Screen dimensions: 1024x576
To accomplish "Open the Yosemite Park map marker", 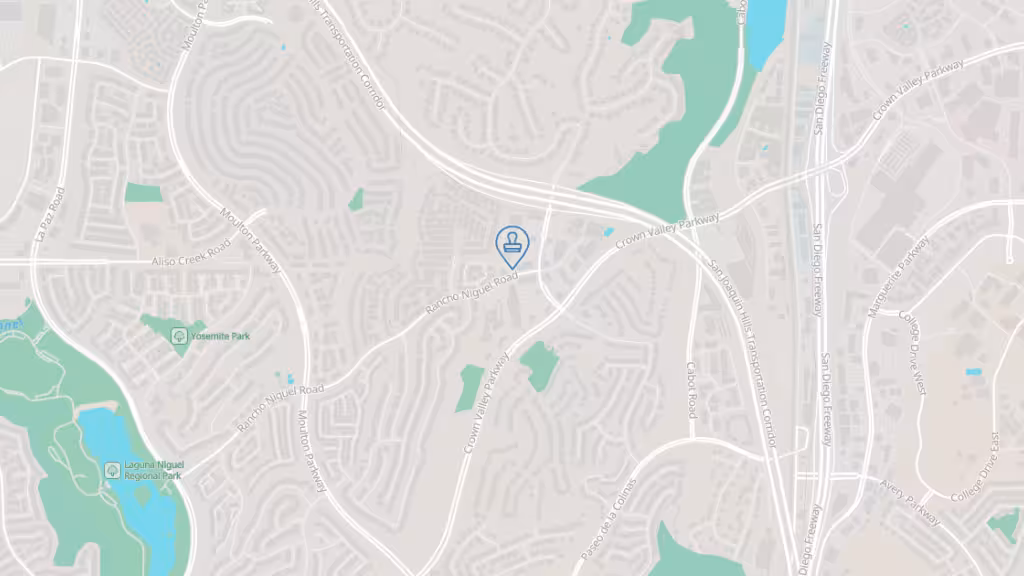I will [x=179, y=336].
